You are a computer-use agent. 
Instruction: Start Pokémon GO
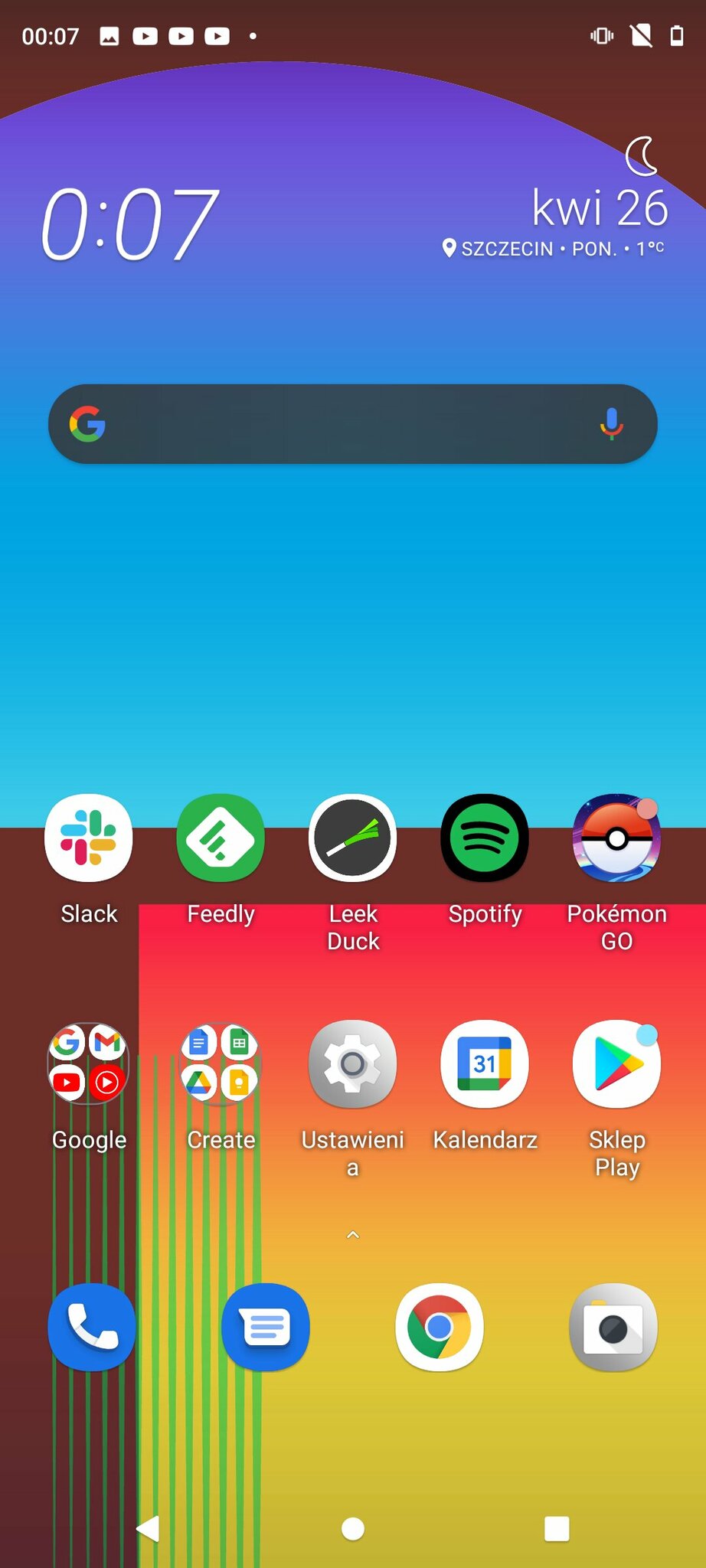(x=616, y=838)
